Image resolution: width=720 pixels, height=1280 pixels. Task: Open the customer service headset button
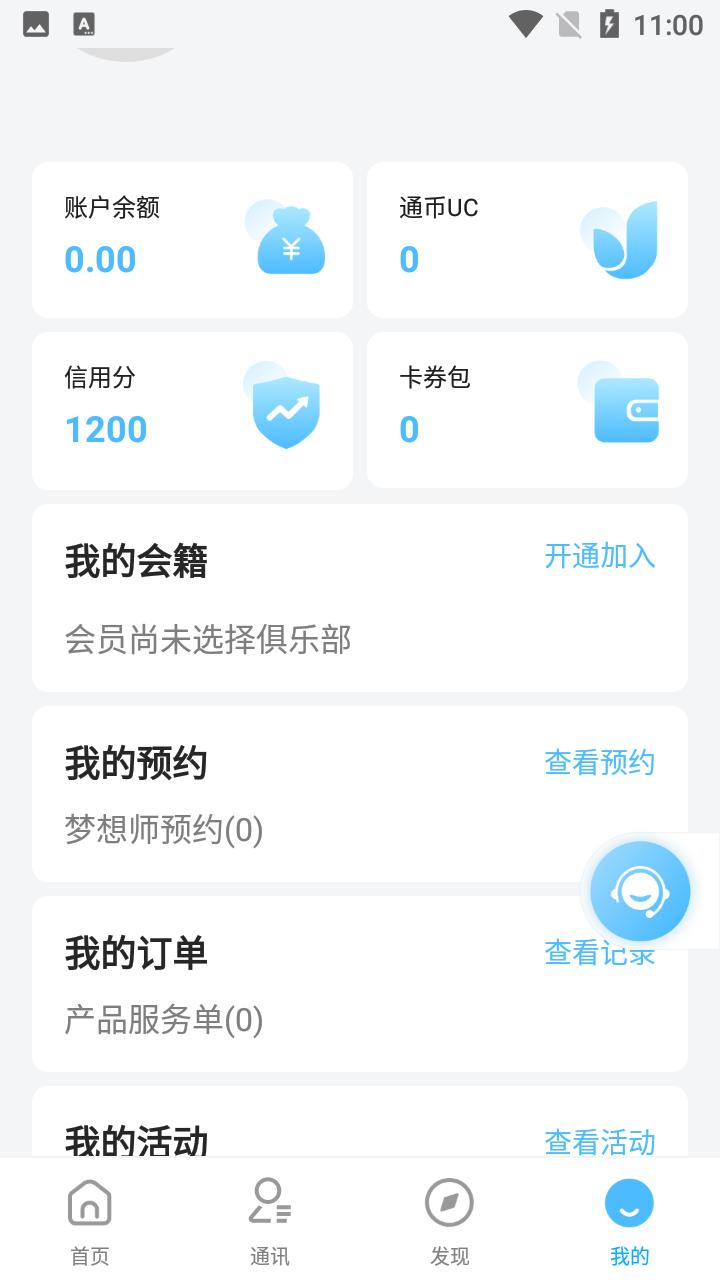coord(640,891)
